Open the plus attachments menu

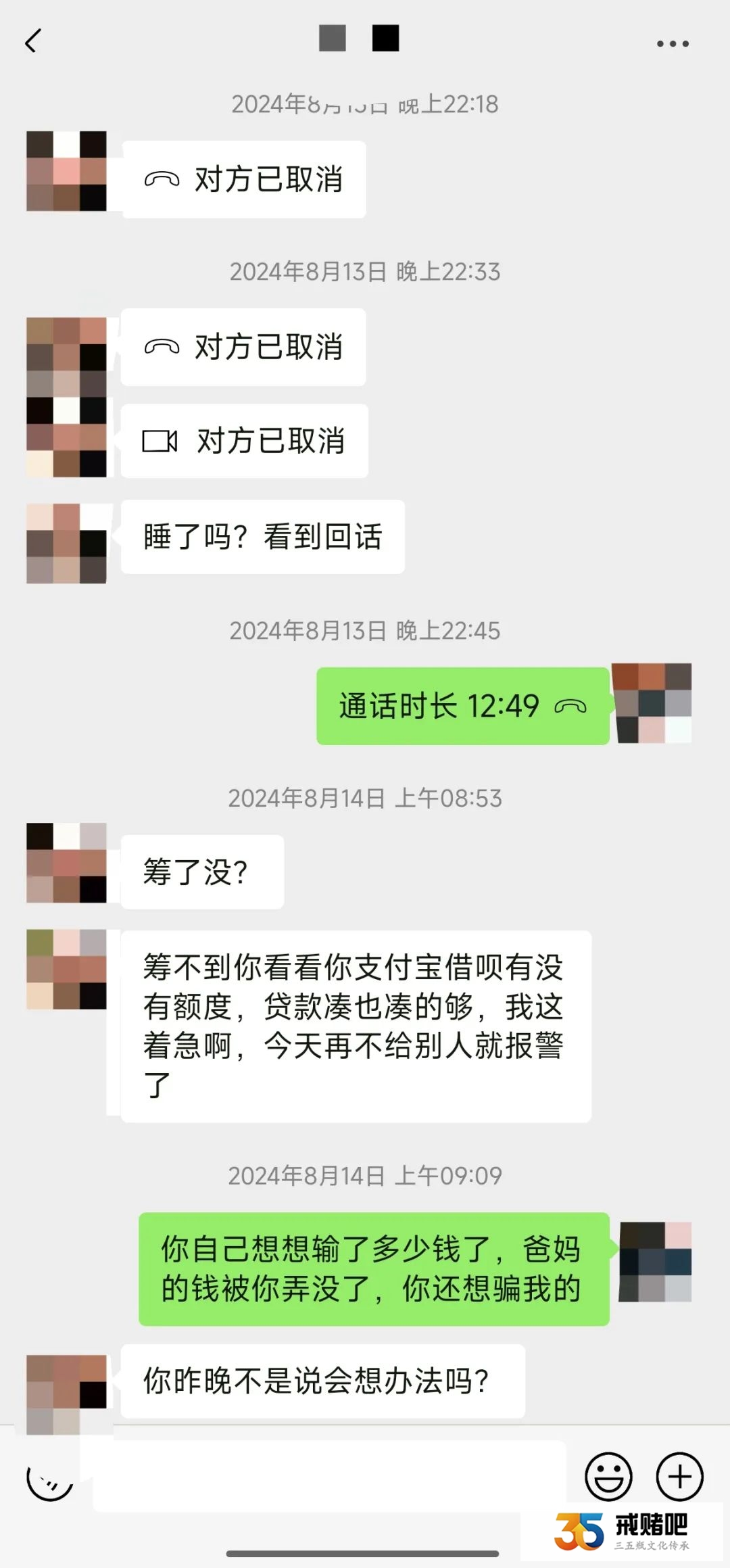pyautogui.click(x=679, y=1477)
